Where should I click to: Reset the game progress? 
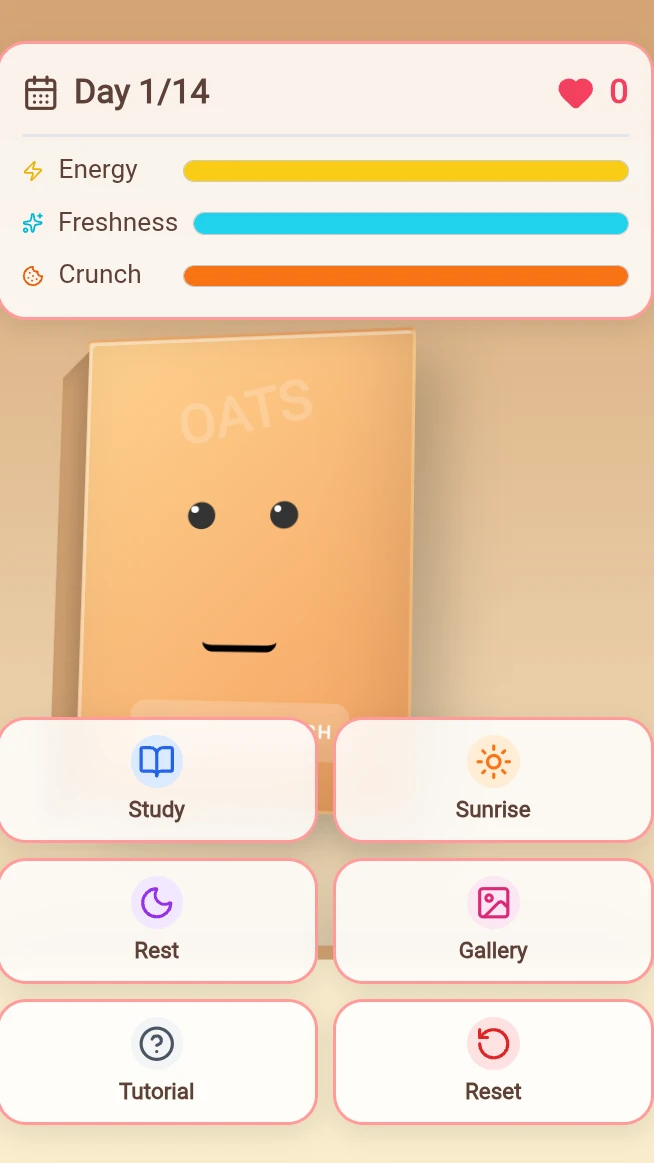tap(493, 1061)
